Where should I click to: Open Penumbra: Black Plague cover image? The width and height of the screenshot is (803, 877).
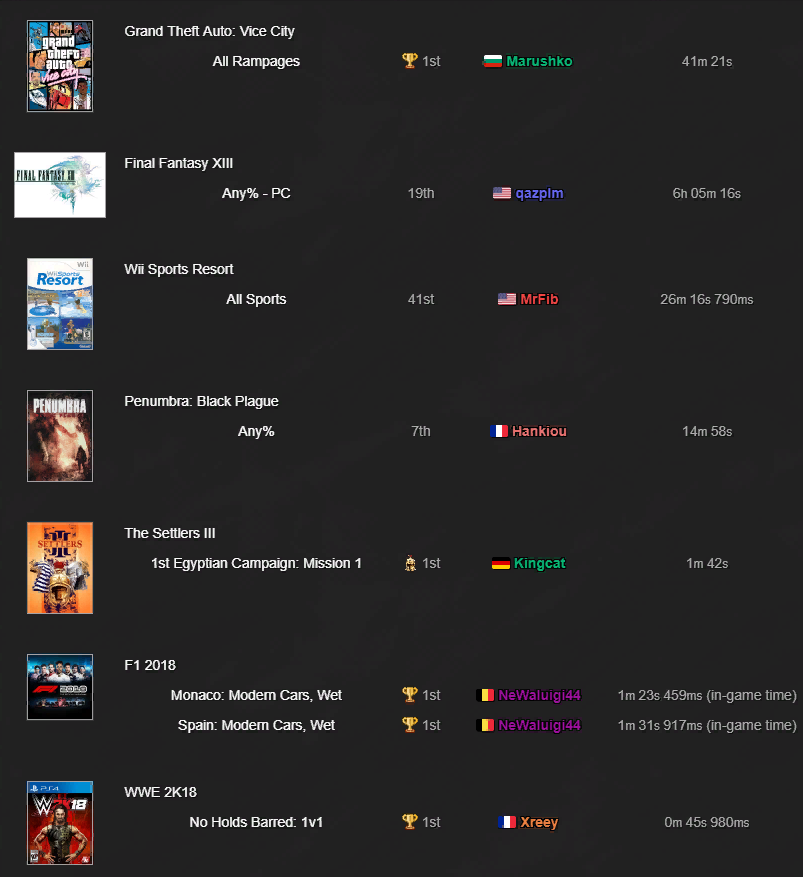click(60, 436)
